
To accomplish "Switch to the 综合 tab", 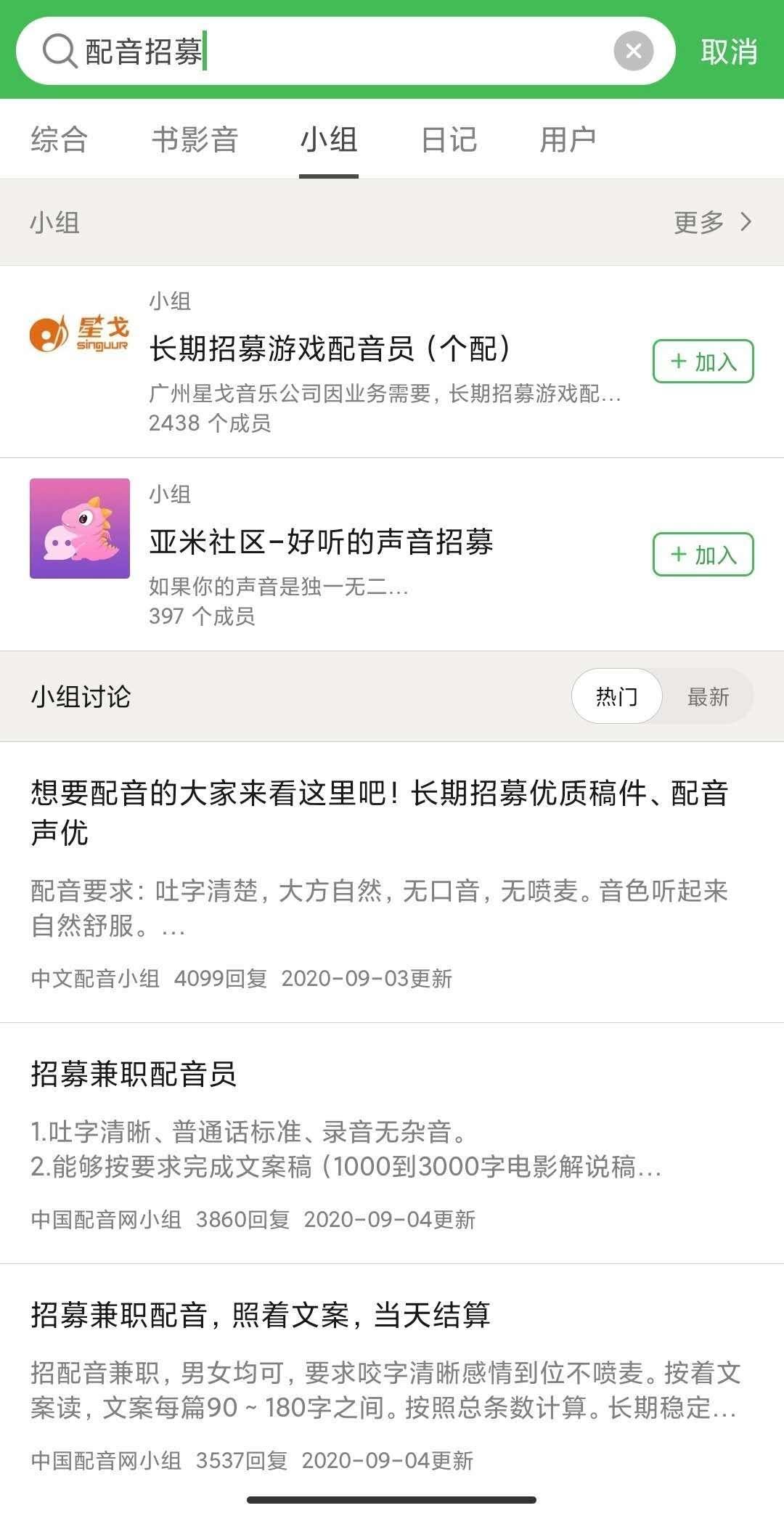I will 58,139.
